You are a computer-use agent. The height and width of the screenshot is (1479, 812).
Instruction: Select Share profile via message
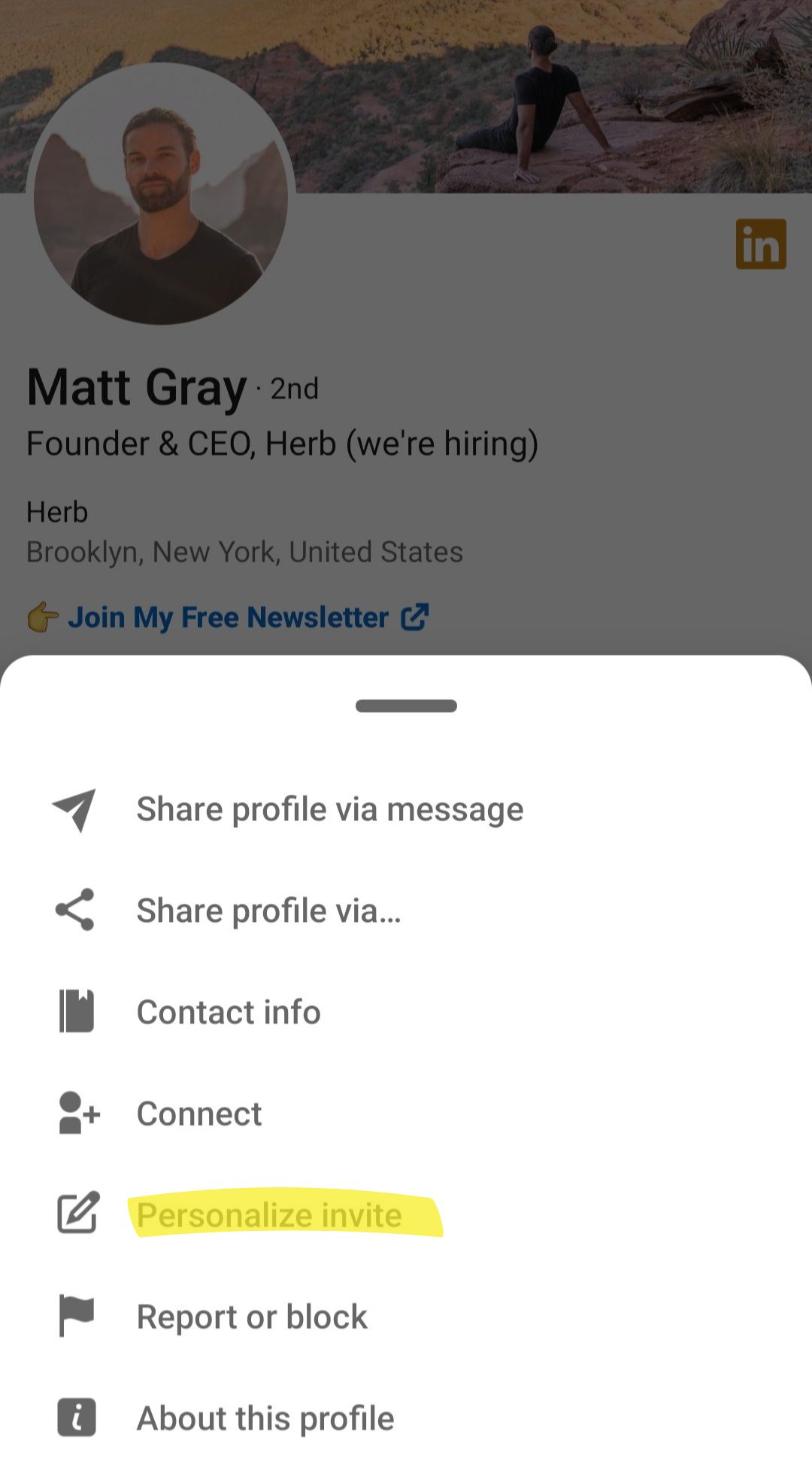tap(329, 810)
